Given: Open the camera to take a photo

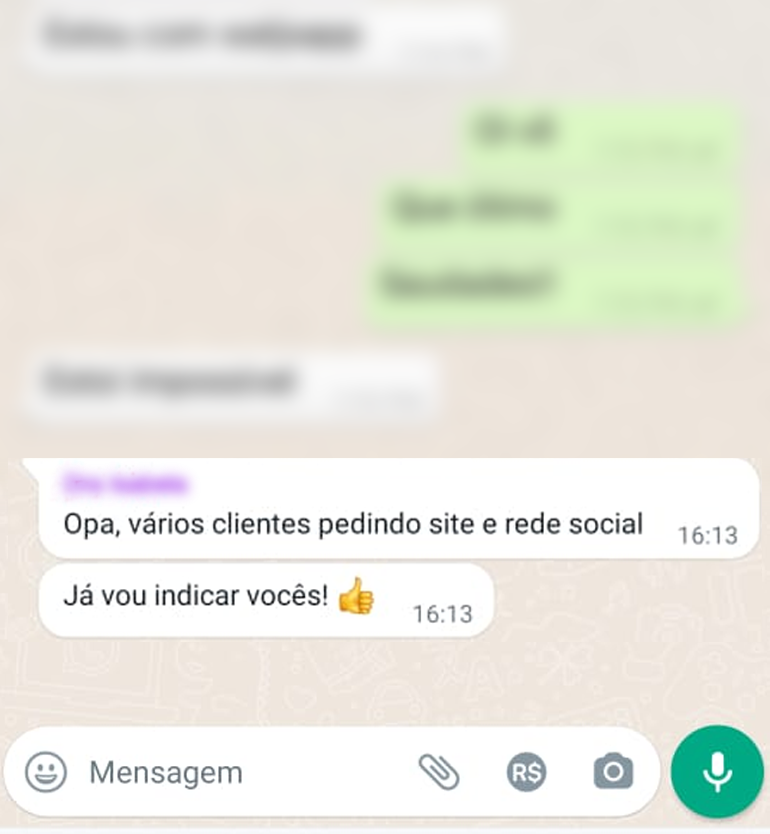Looking at the screenshot, I should click(613, 772).
